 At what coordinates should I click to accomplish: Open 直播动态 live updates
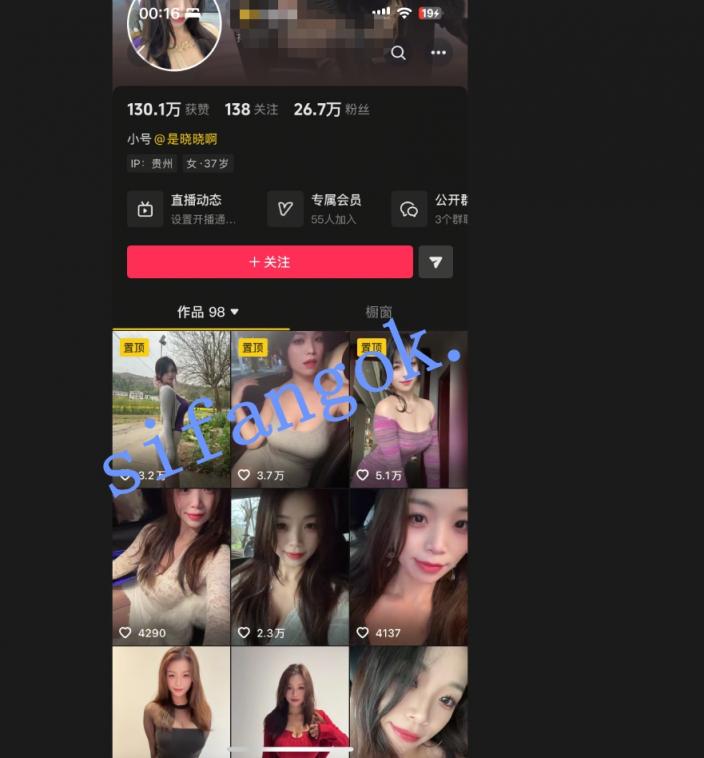click(x=186, y=209)
